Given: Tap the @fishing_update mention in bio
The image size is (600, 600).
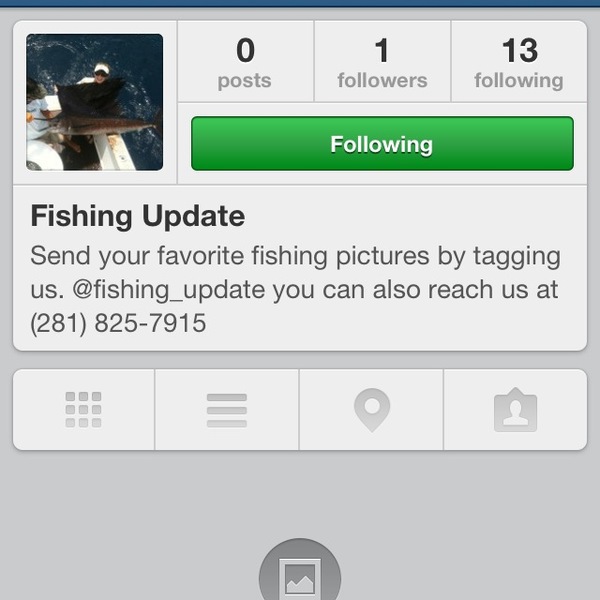Looking at the screenshot, I should tap(168, 290).
